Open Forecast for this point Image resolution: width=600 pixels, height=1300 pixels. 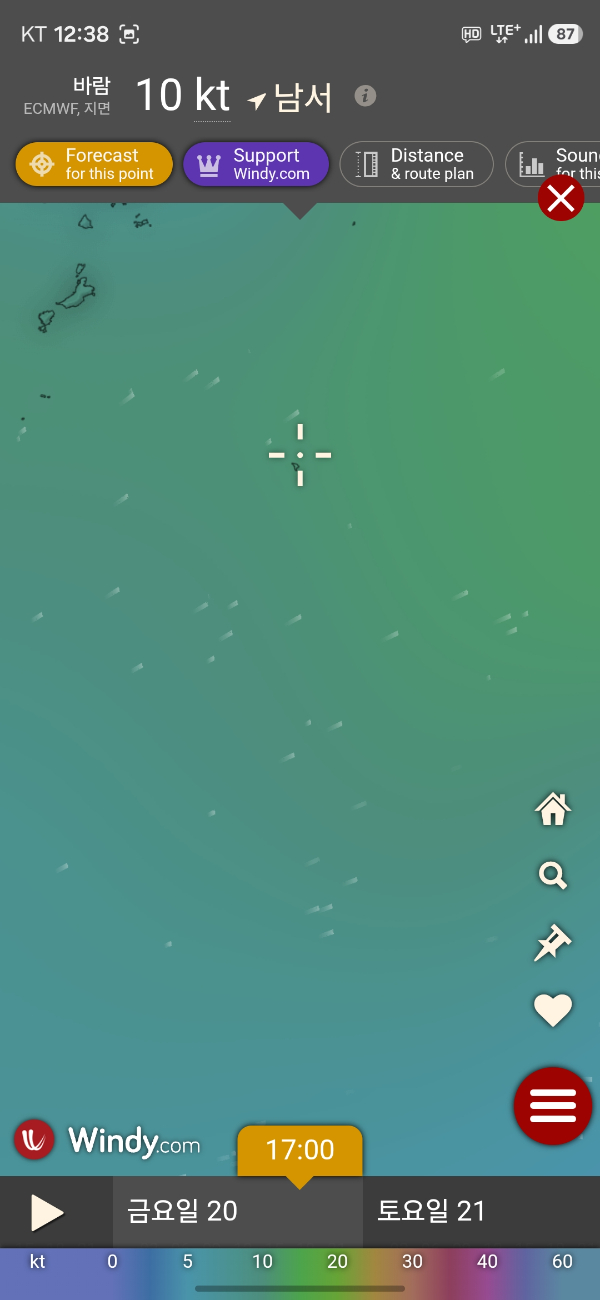click(94, 164)
